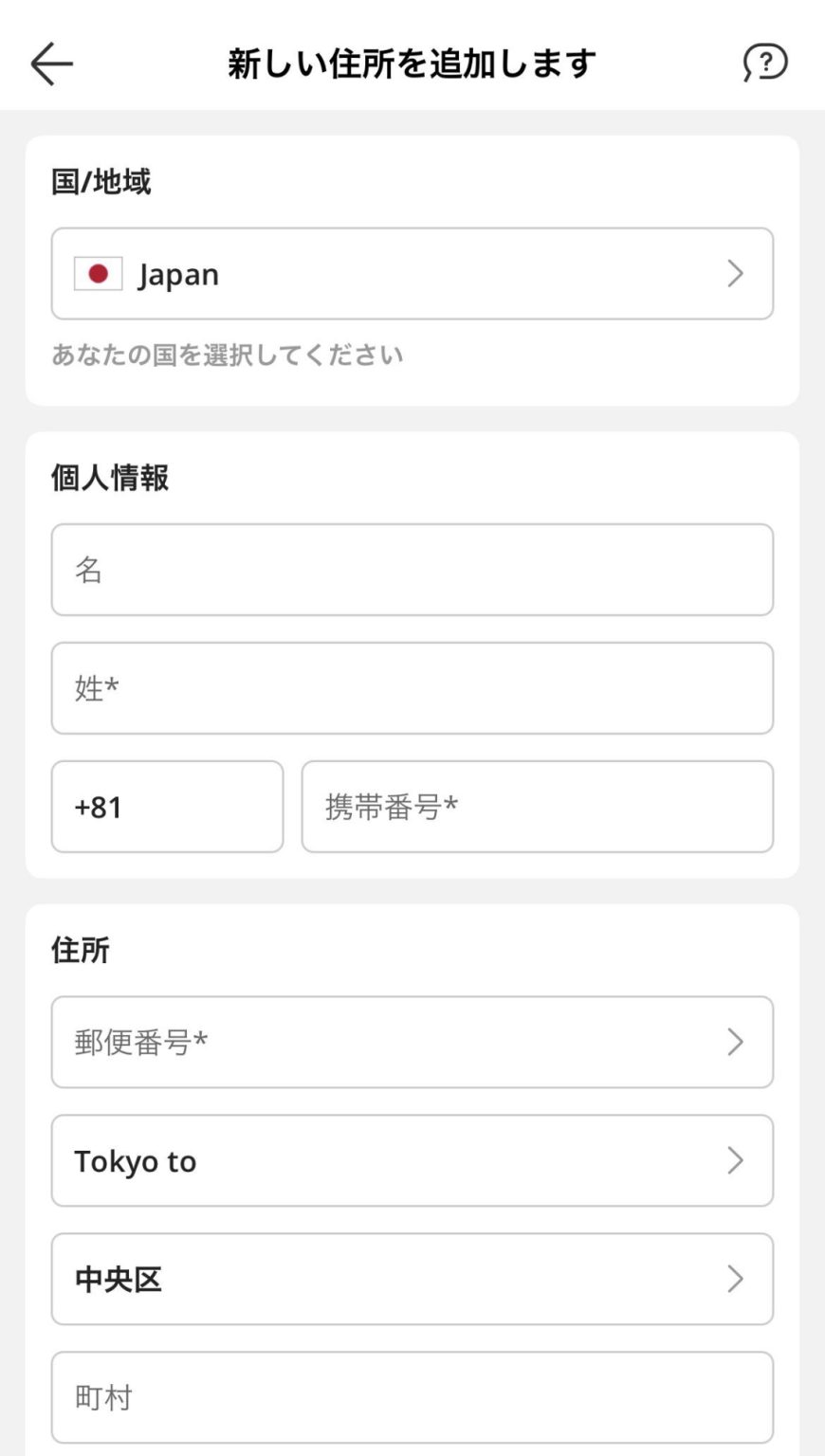Tap the chevron on the postal code row
The width and height of the screenshot is (825, 1456).
click(x=734, y=1042)
